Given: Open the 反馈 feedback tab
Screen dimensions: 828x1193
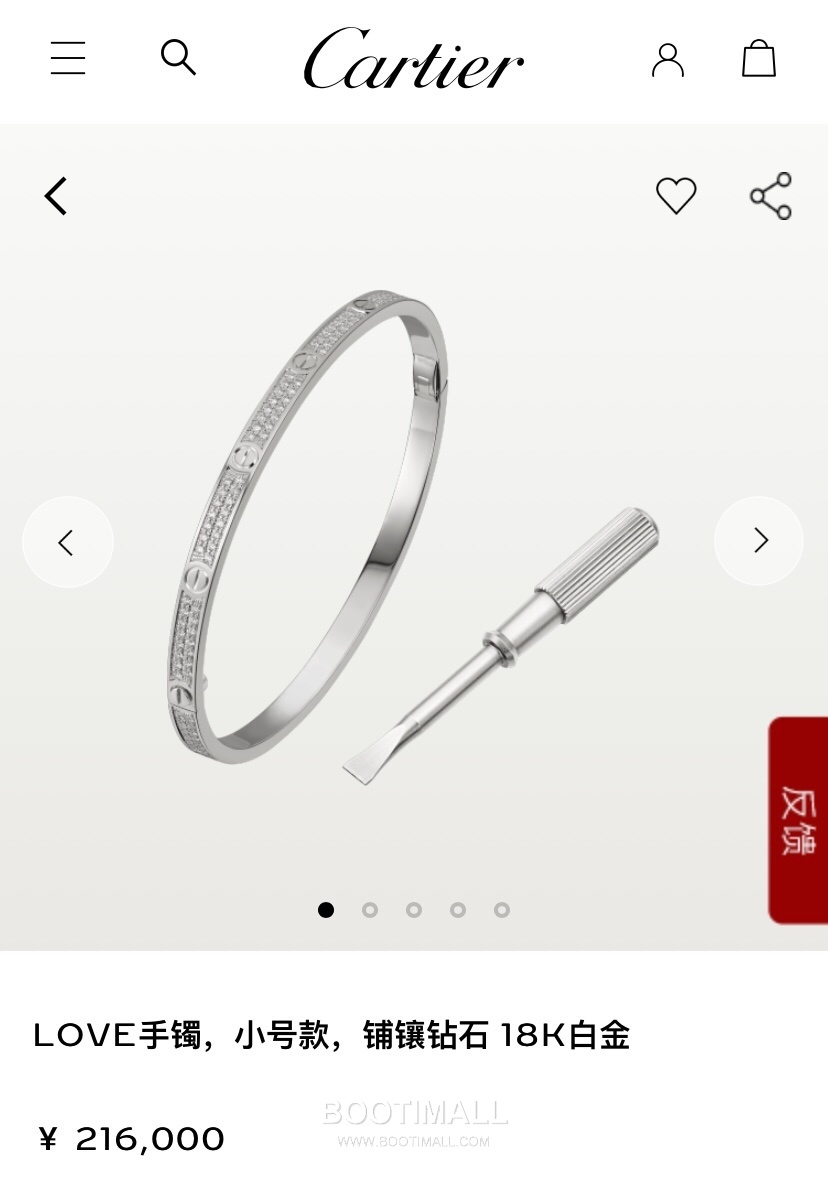Looking at the screenshot, I should tap(797, 820).
